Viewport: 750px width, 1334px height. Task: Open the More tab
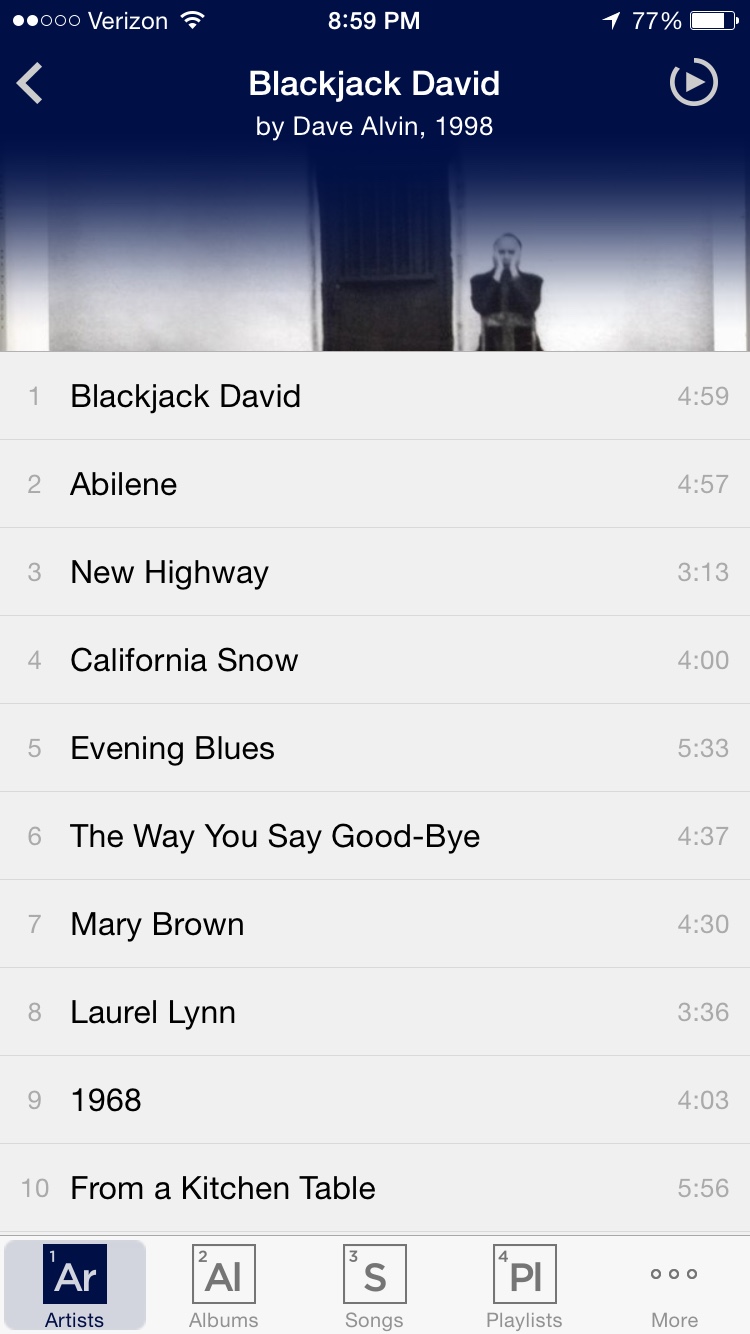pyautogui.click(x=674, y=1286)
